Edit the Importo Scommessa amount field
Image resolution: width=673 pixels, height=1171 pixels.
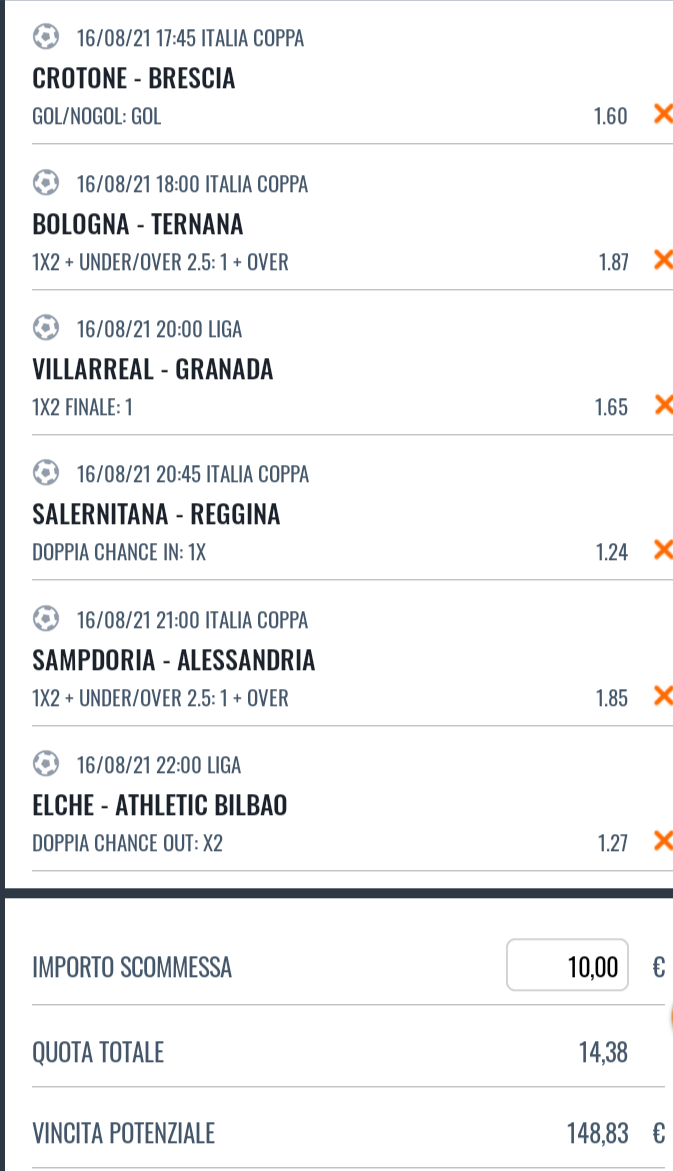click(x=567, y=966)
